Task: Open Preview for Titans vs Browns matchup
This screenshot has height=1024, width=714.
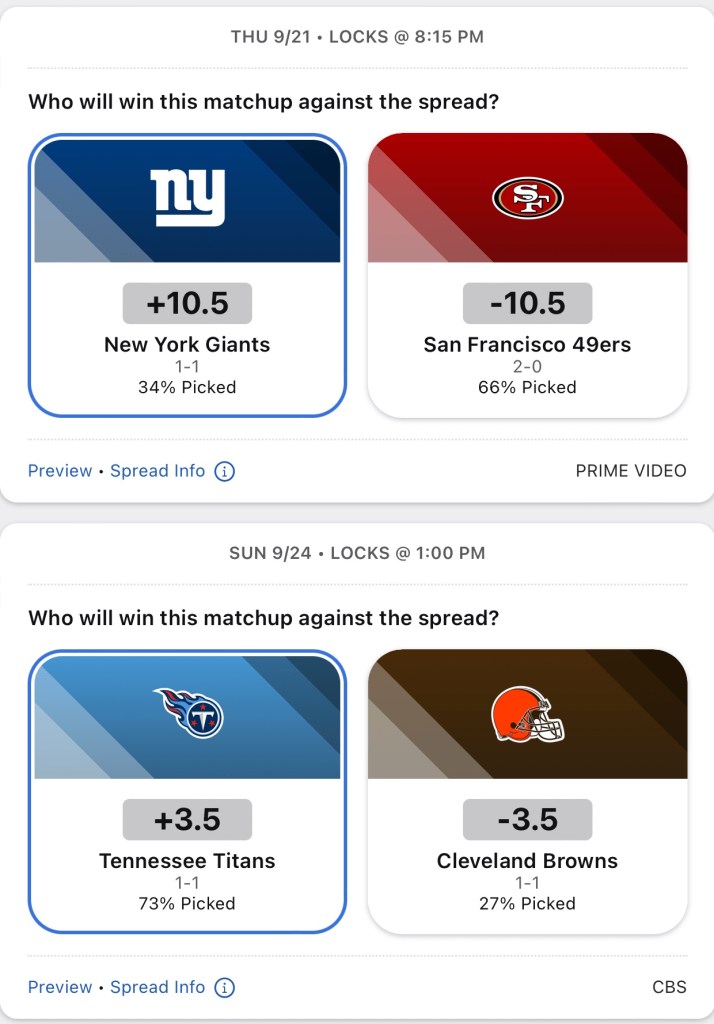Action: [x=60, y=987]
